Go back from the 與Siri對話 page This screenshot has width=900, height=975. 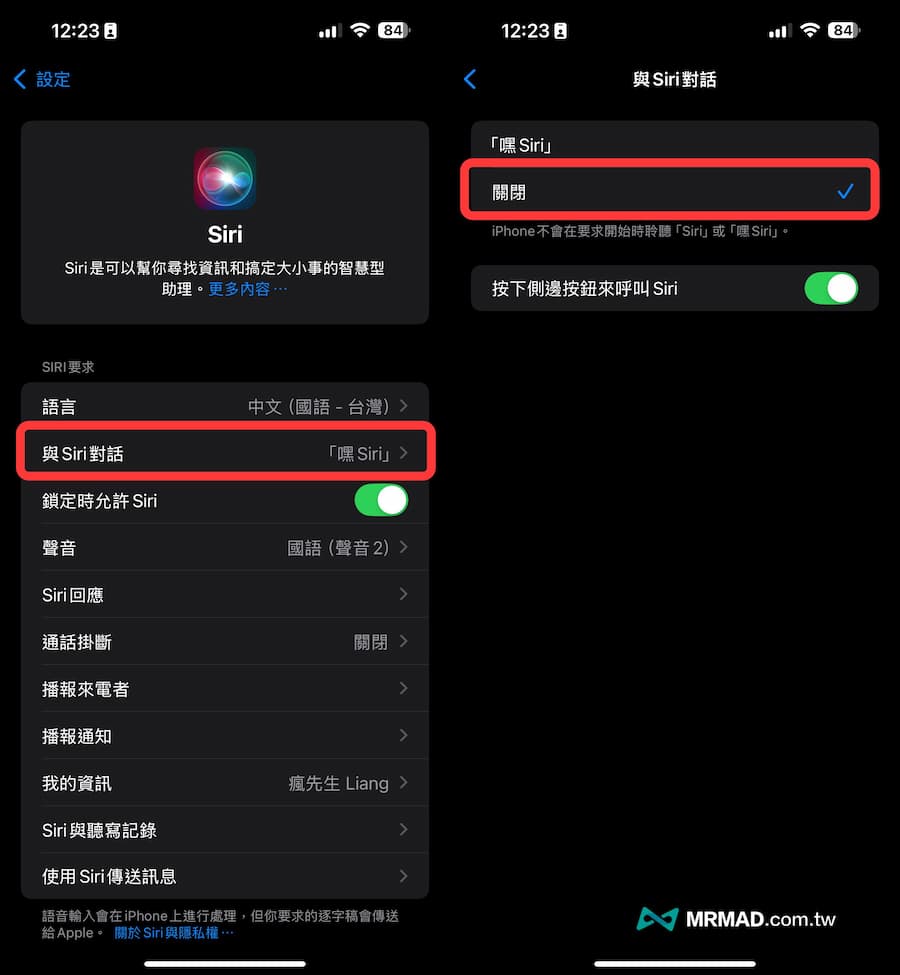click(471, 80)
